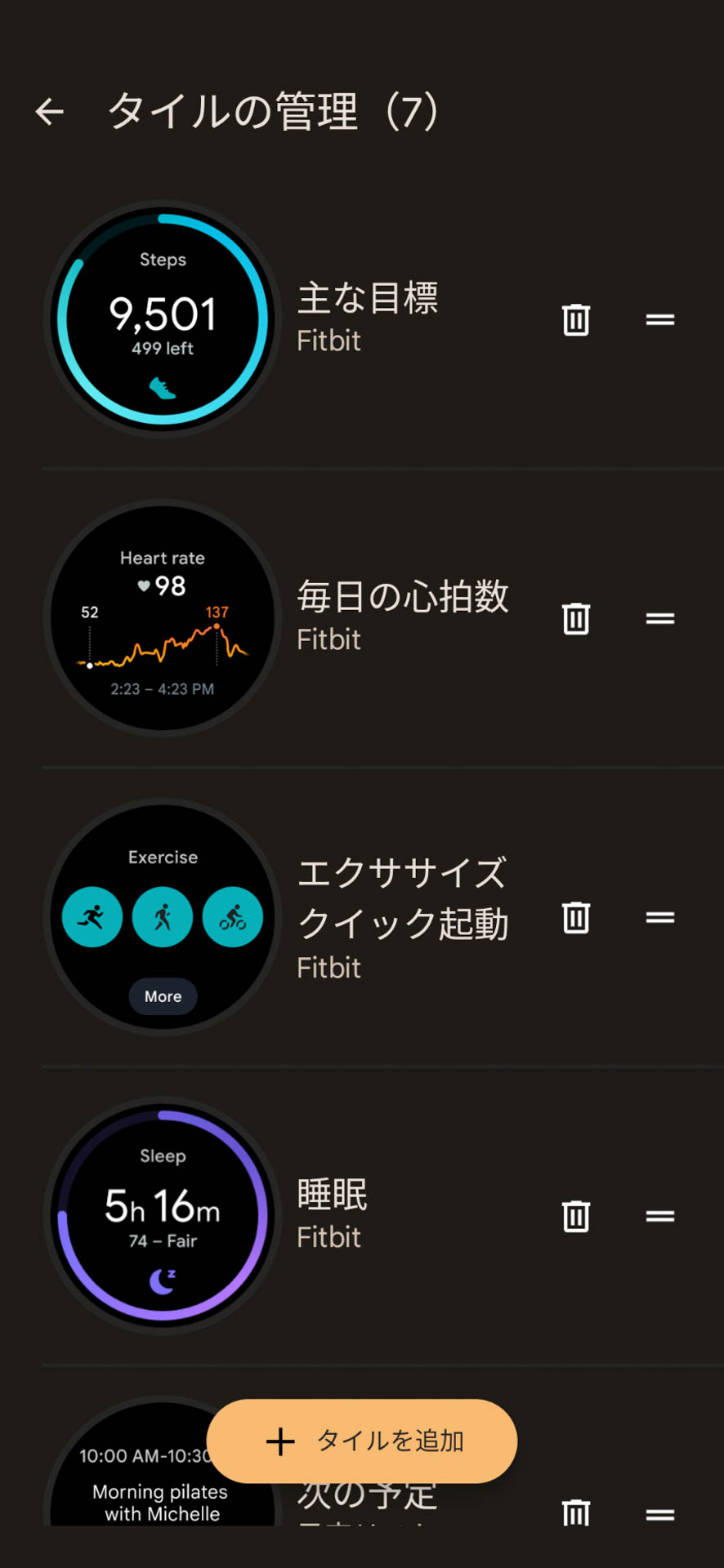Viewport: 724px width, 1568px height.
Task: Select the running exercise icon in Exercise tile
Action: pyautogui.click(x=92, y=916)
